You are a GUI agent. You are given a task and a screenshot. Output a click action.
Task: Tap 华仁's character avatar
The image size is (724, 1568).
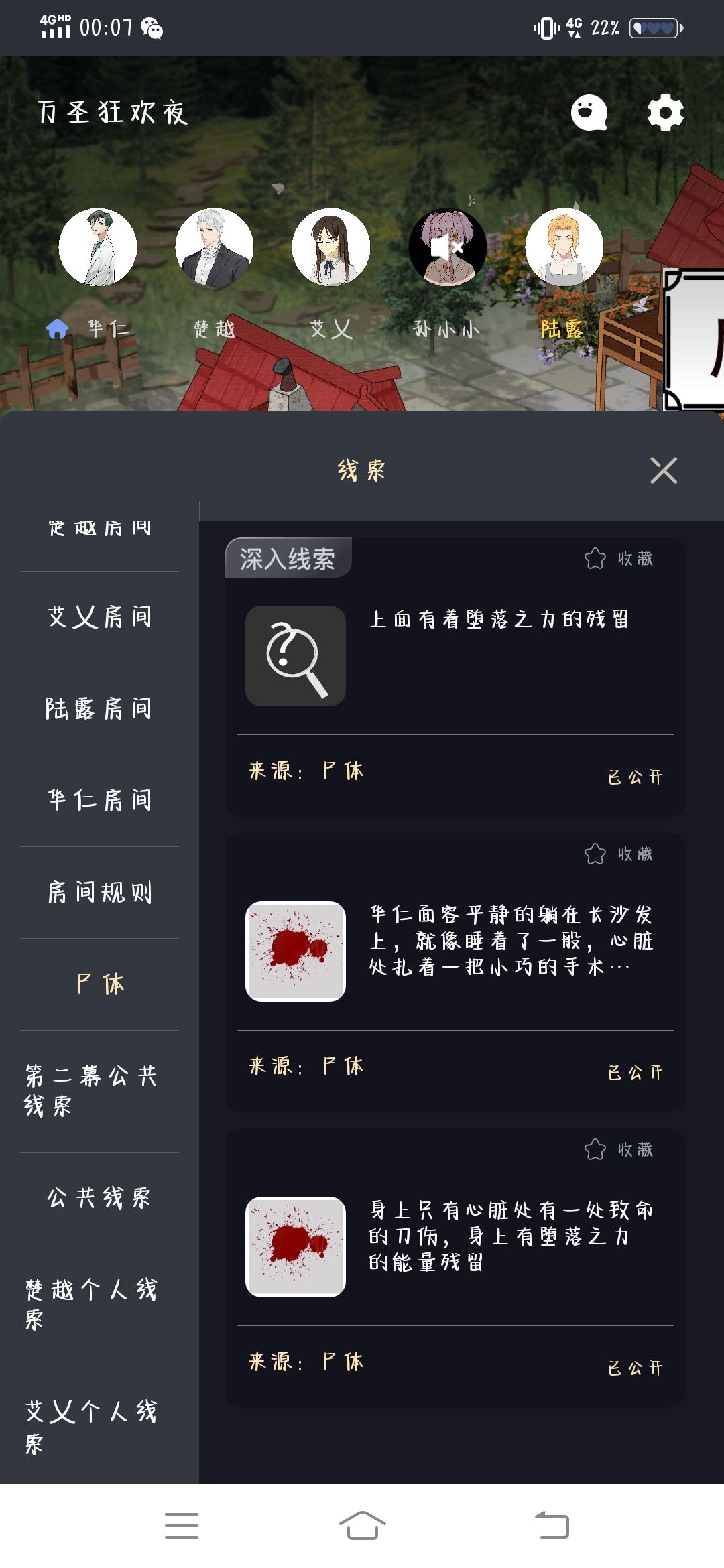(x=99, y=247)
